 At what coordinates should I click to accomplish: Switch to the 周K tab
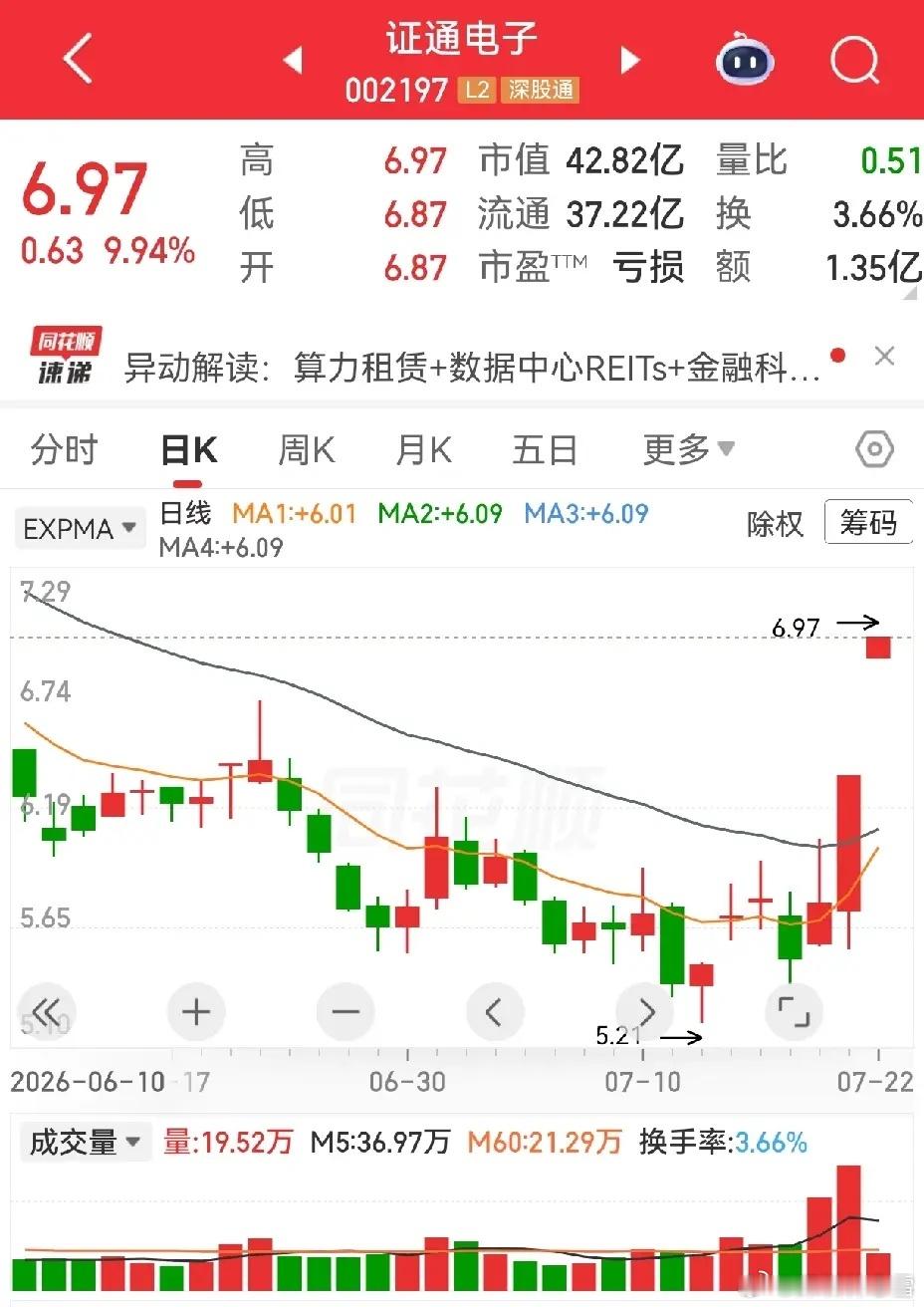click(307, 450)
